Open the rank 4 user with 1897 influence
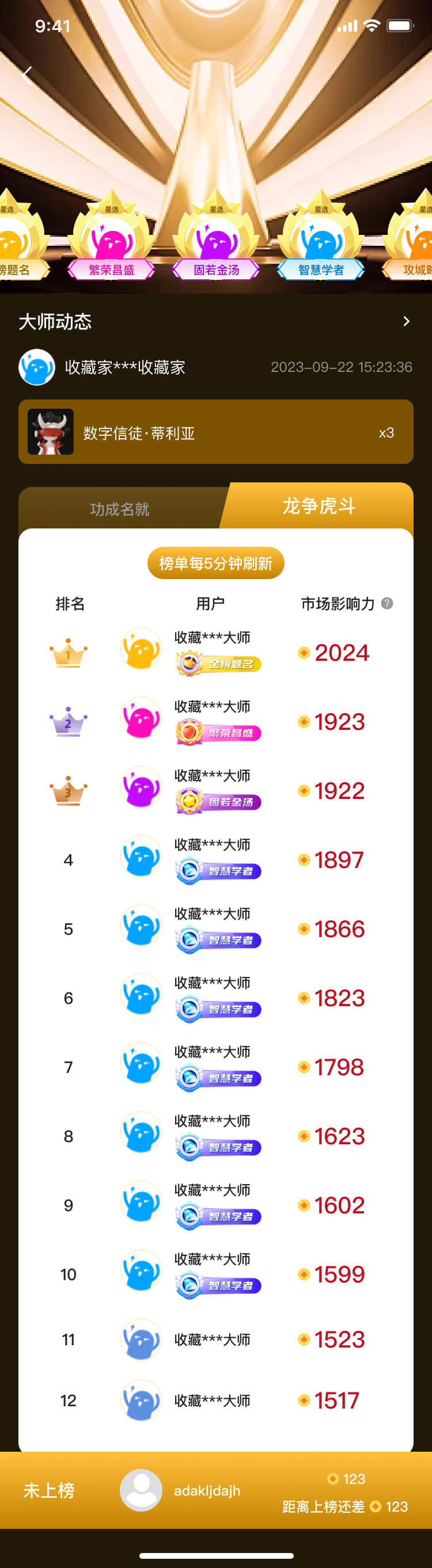The height and width of the screenshot is (1568, 432). click(215, 859)
